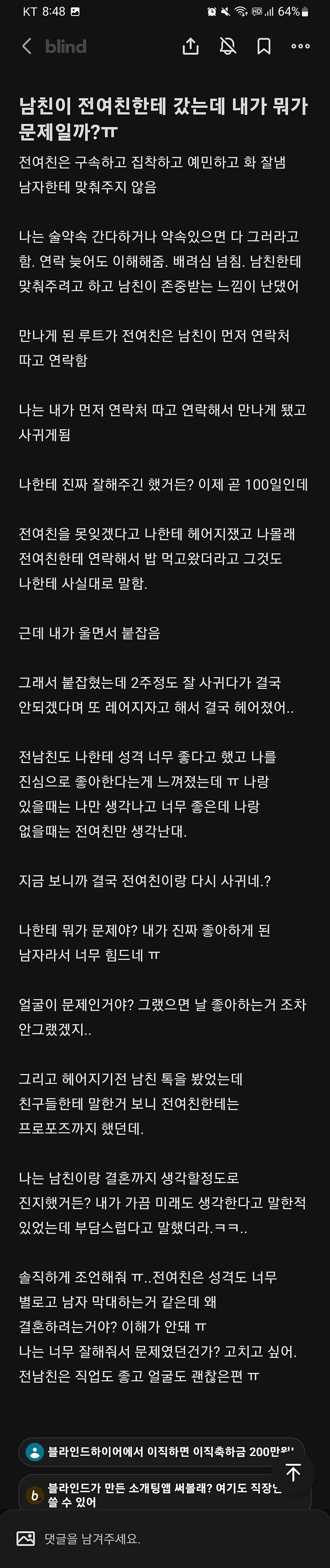The height and width of the screenshot is (1568, 330).
Task: Open the 블라인드 소개팅앱 promo banner
Action: pos(152,1494)
